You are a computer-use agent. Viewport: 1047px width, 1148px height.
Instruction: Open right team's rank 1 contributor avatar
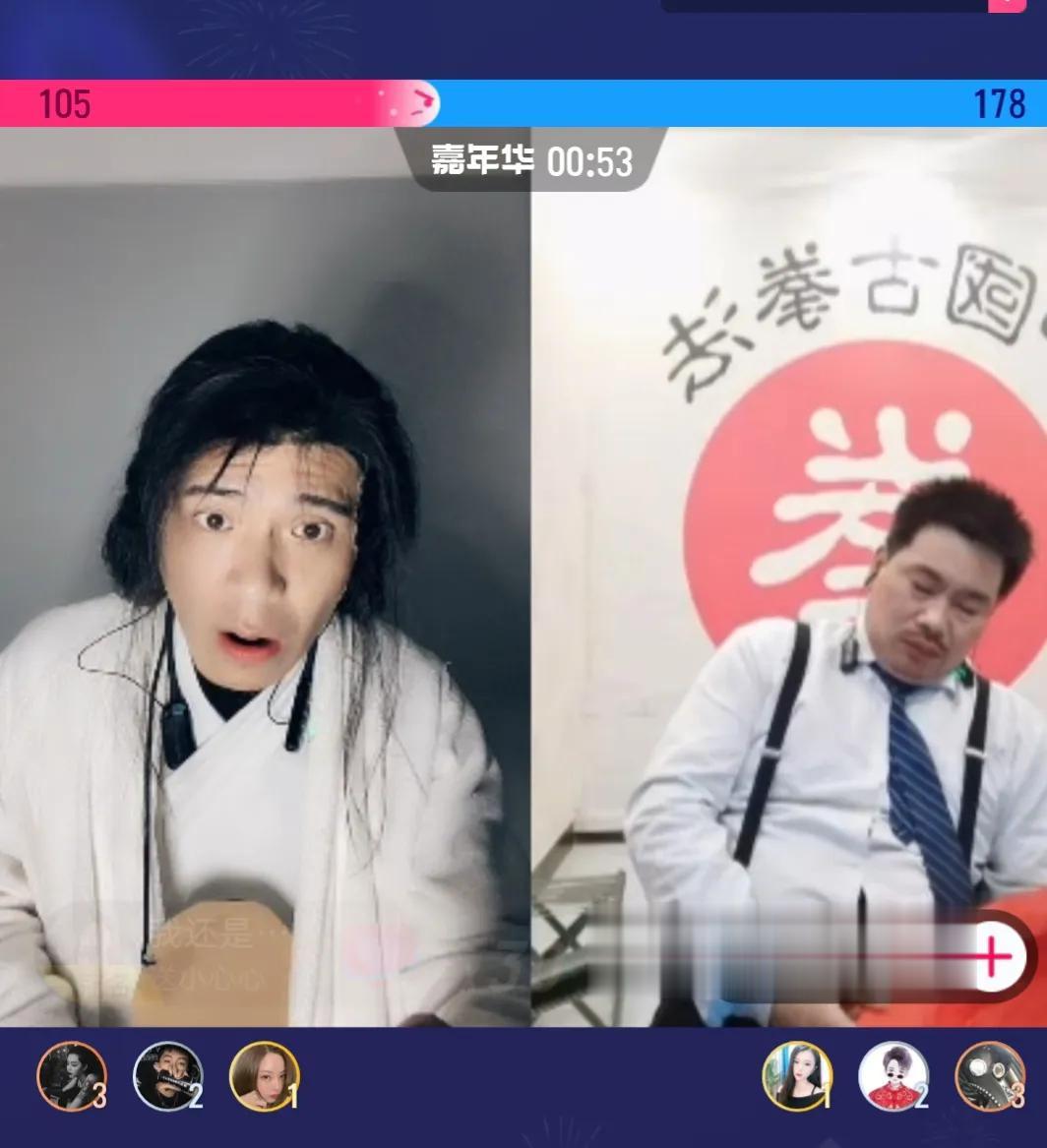coord(797,1076)
